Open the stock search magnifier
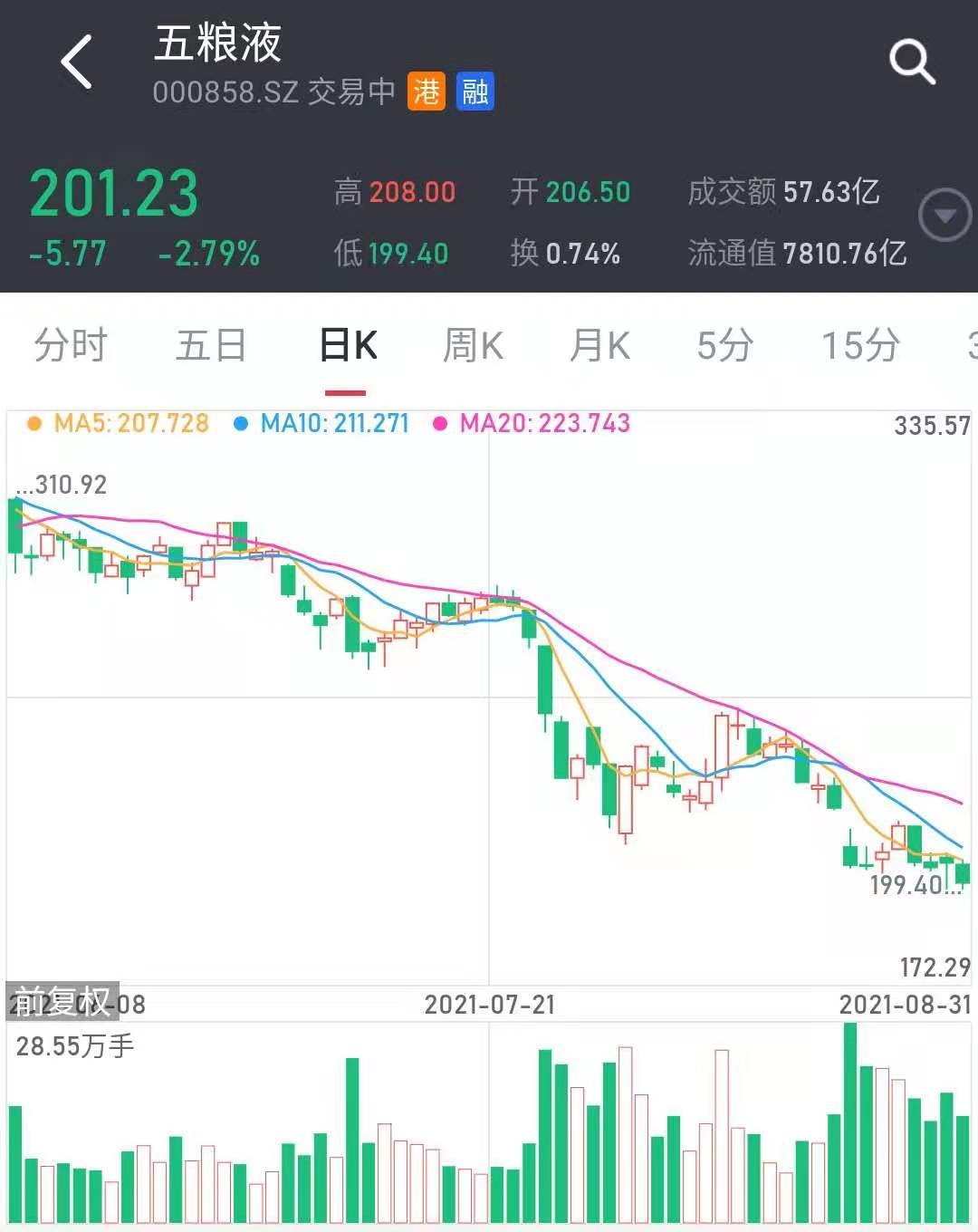This screenshot has height=1232, width=978. pos(911,63)
